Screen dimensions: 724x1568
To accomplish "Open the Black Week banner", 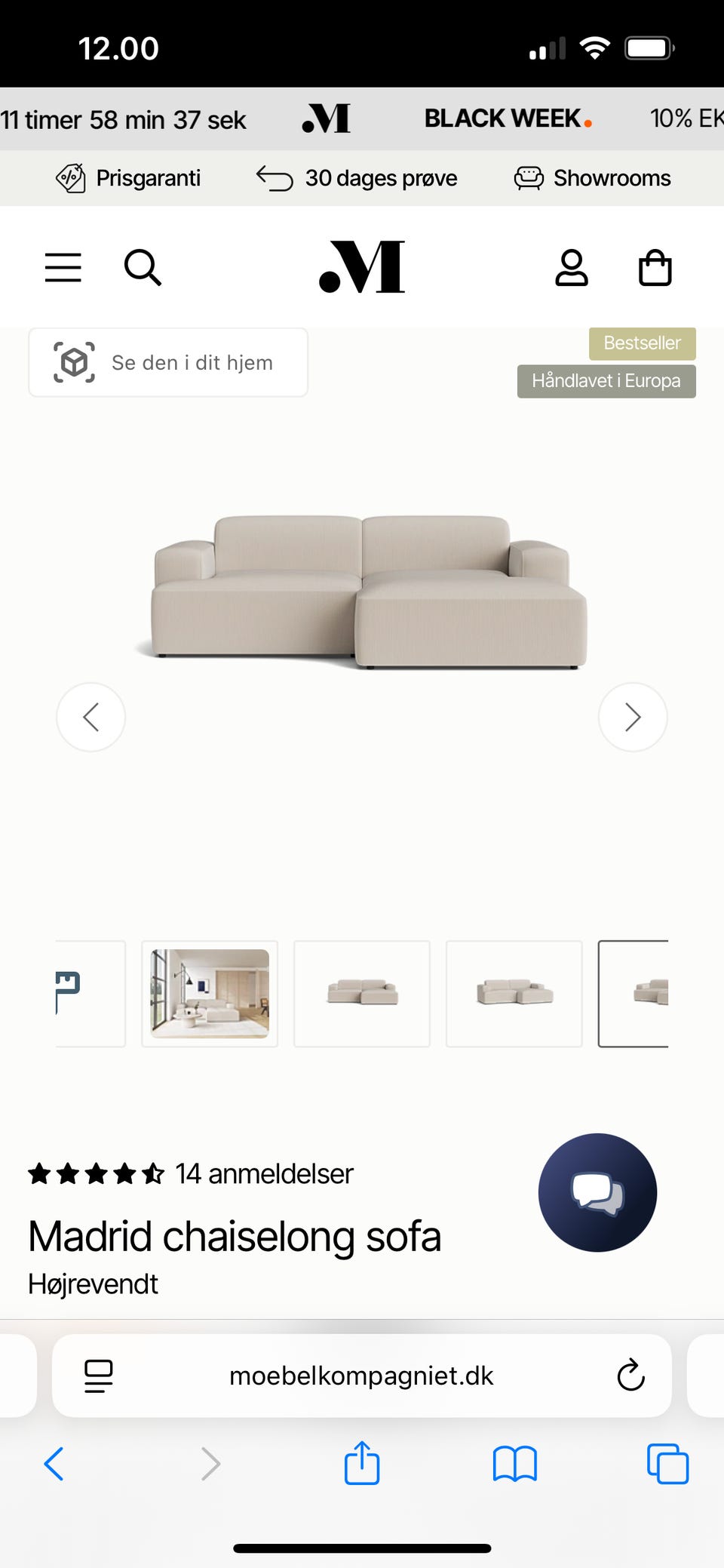I will [x=508, y=118].
